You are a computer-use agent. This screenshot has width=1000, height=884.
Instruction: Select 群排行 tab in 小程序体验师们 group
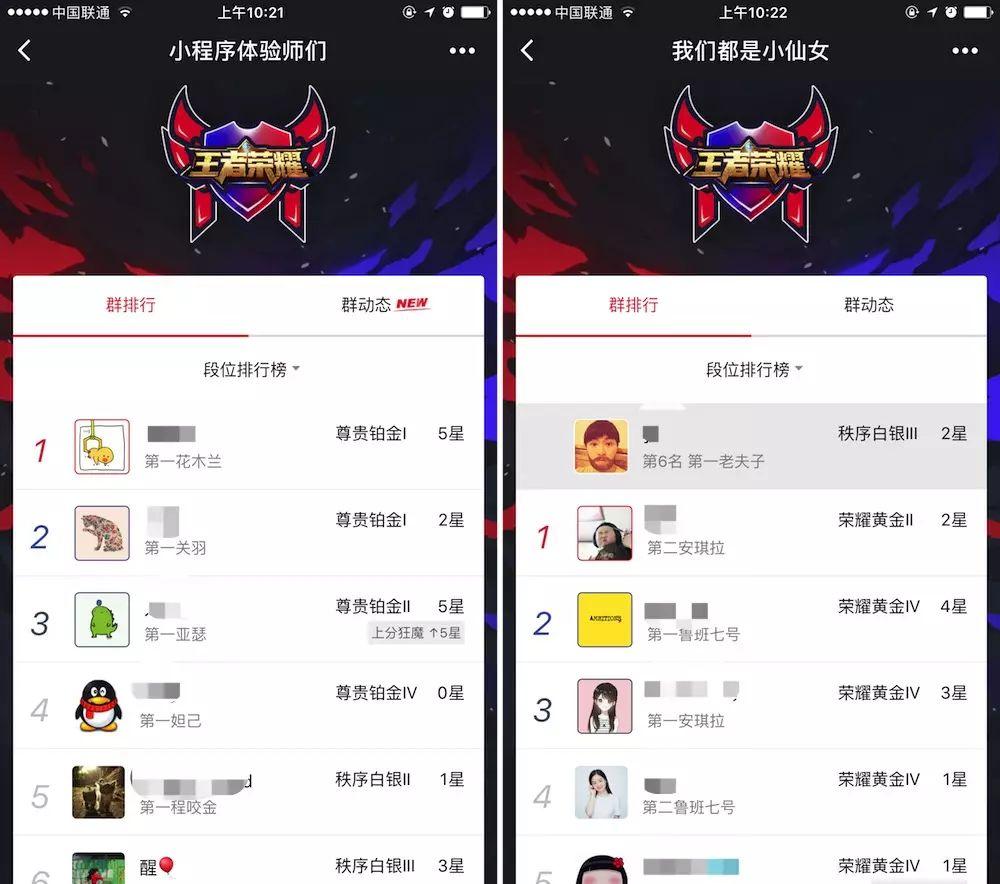pyautogui.click(x=130, y=305)
